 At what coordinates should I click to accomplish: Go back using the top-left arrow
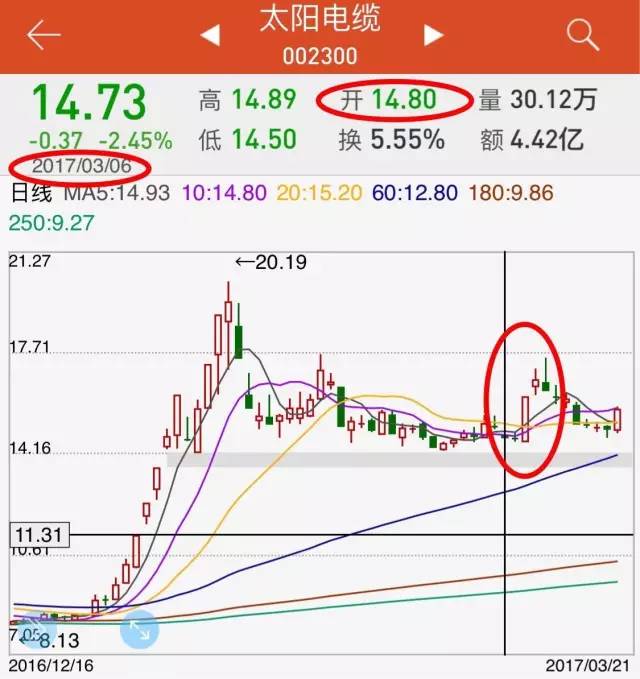[x=43, y=35]
